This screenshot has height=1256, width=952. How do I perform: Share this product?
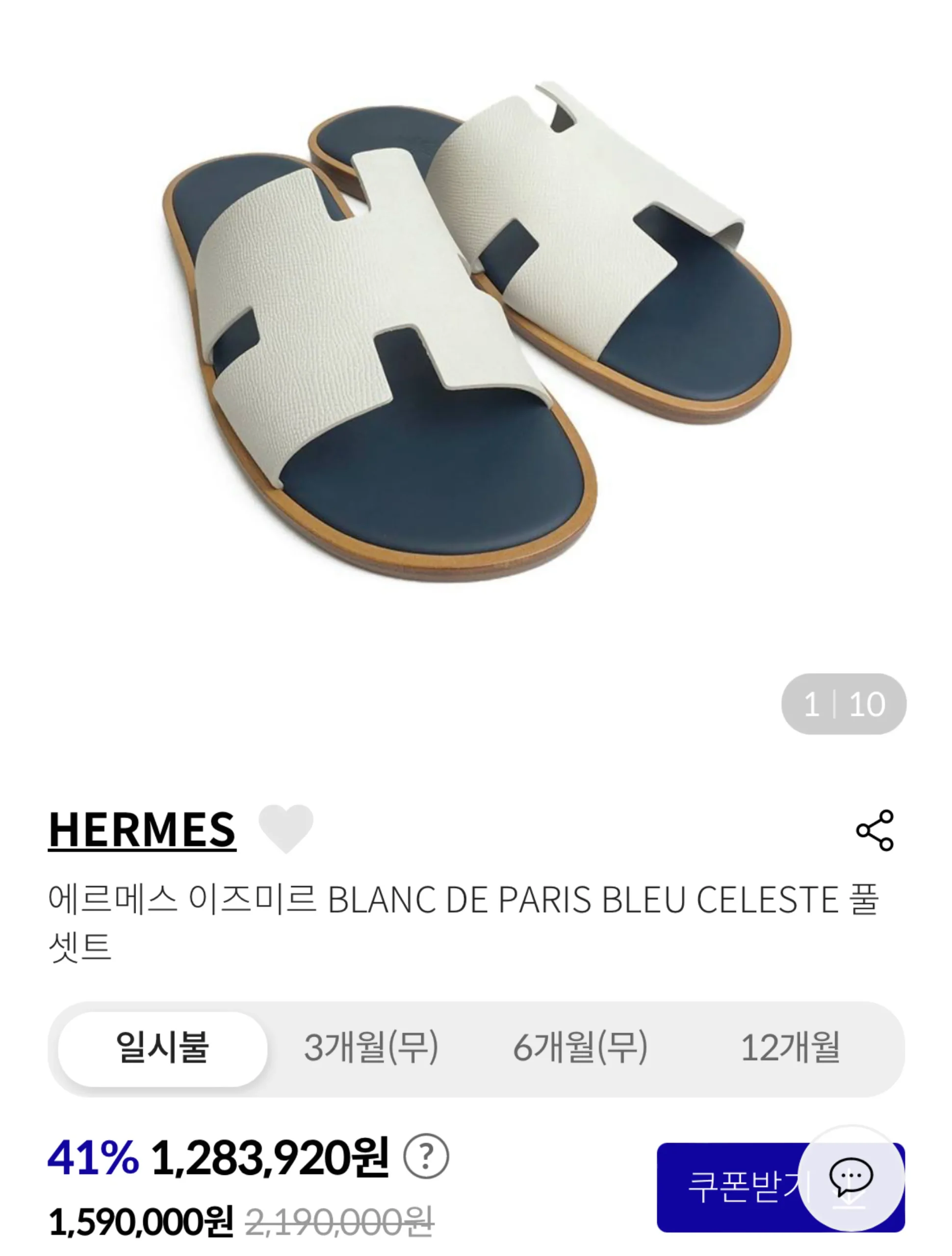875,830
